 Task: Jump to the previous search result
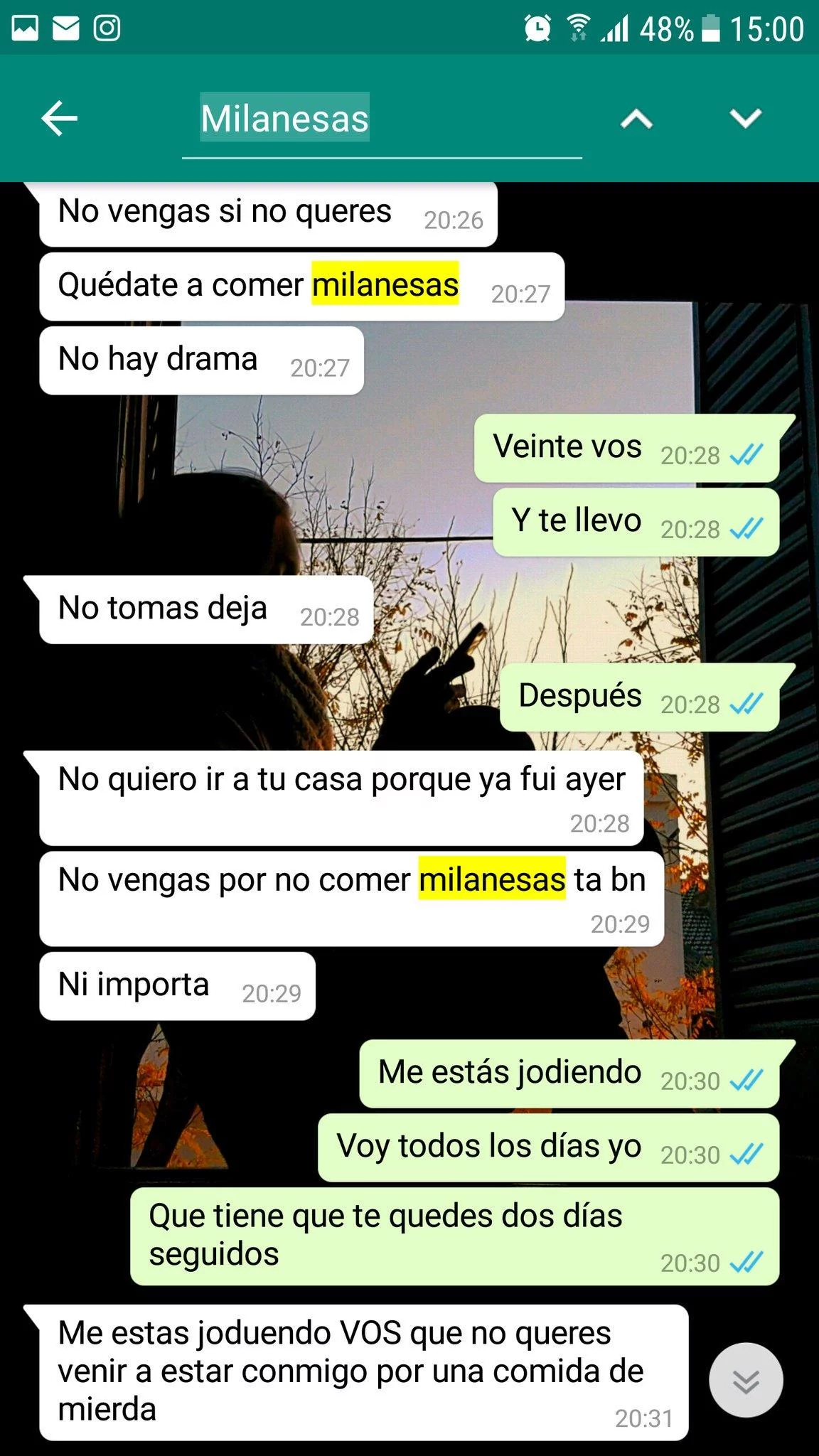pyautogui.click(x=636, y=119)
